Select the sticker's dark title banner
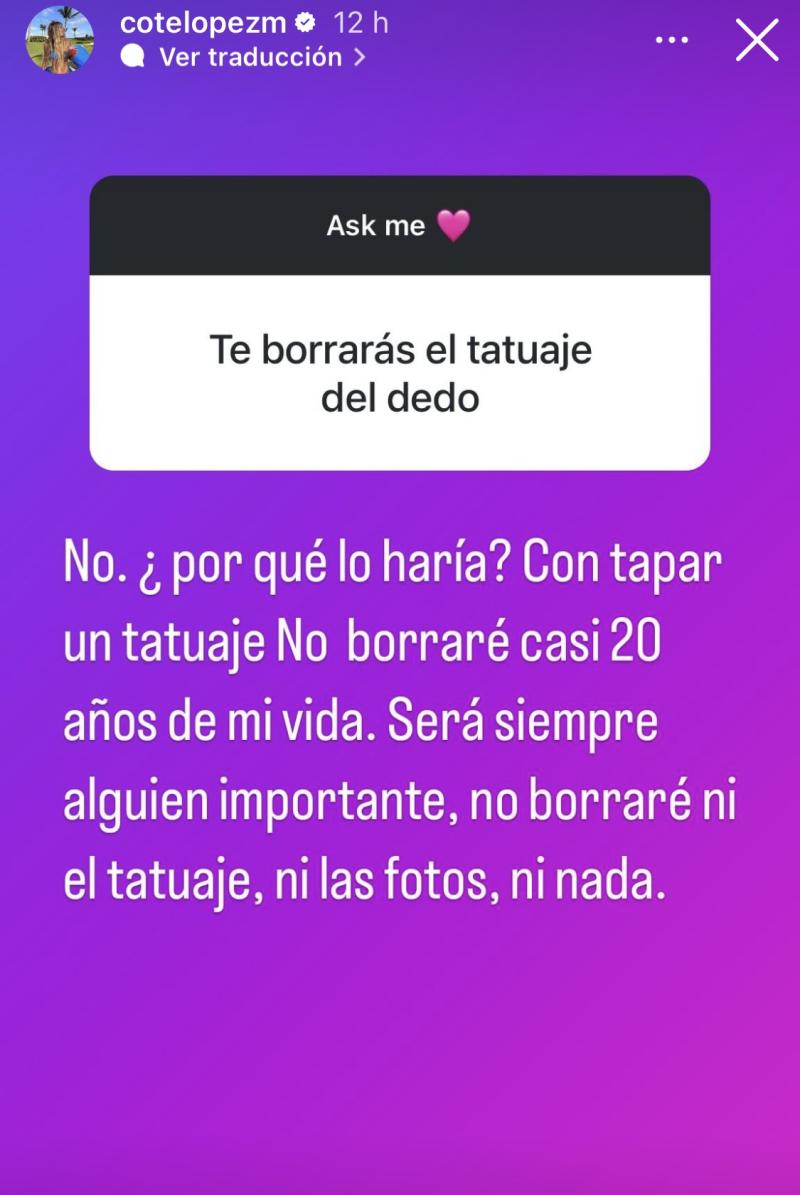 click(x=398, y=227)
